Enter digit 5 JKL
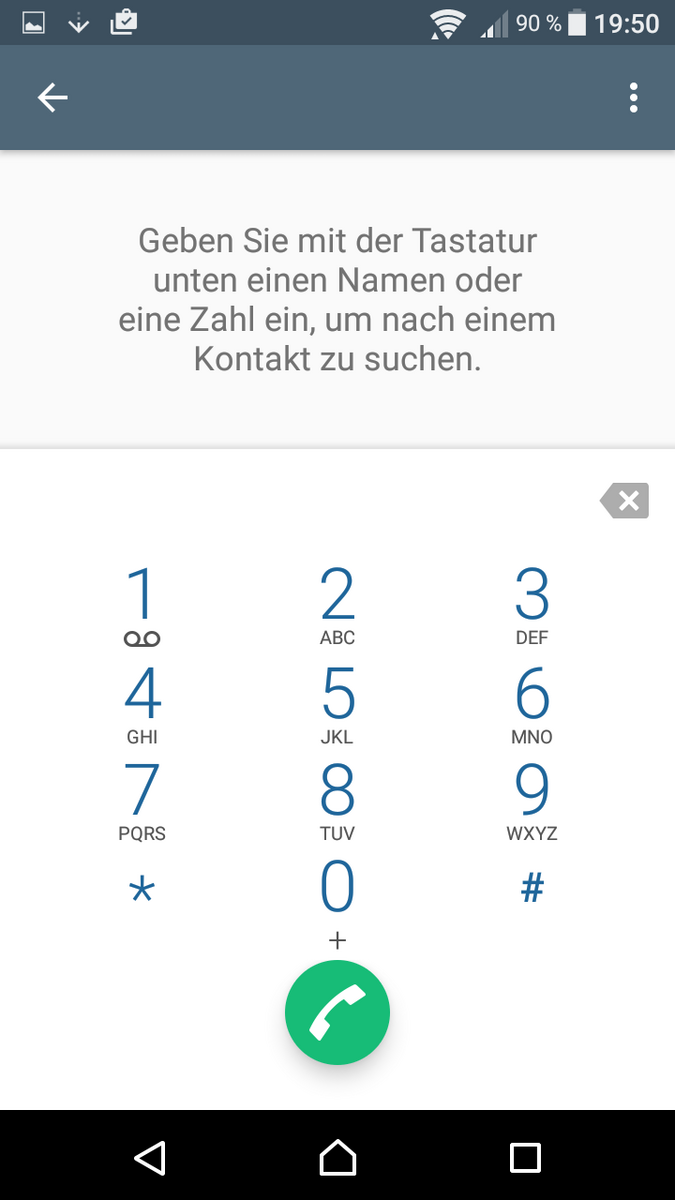 [x=337, y=704]
